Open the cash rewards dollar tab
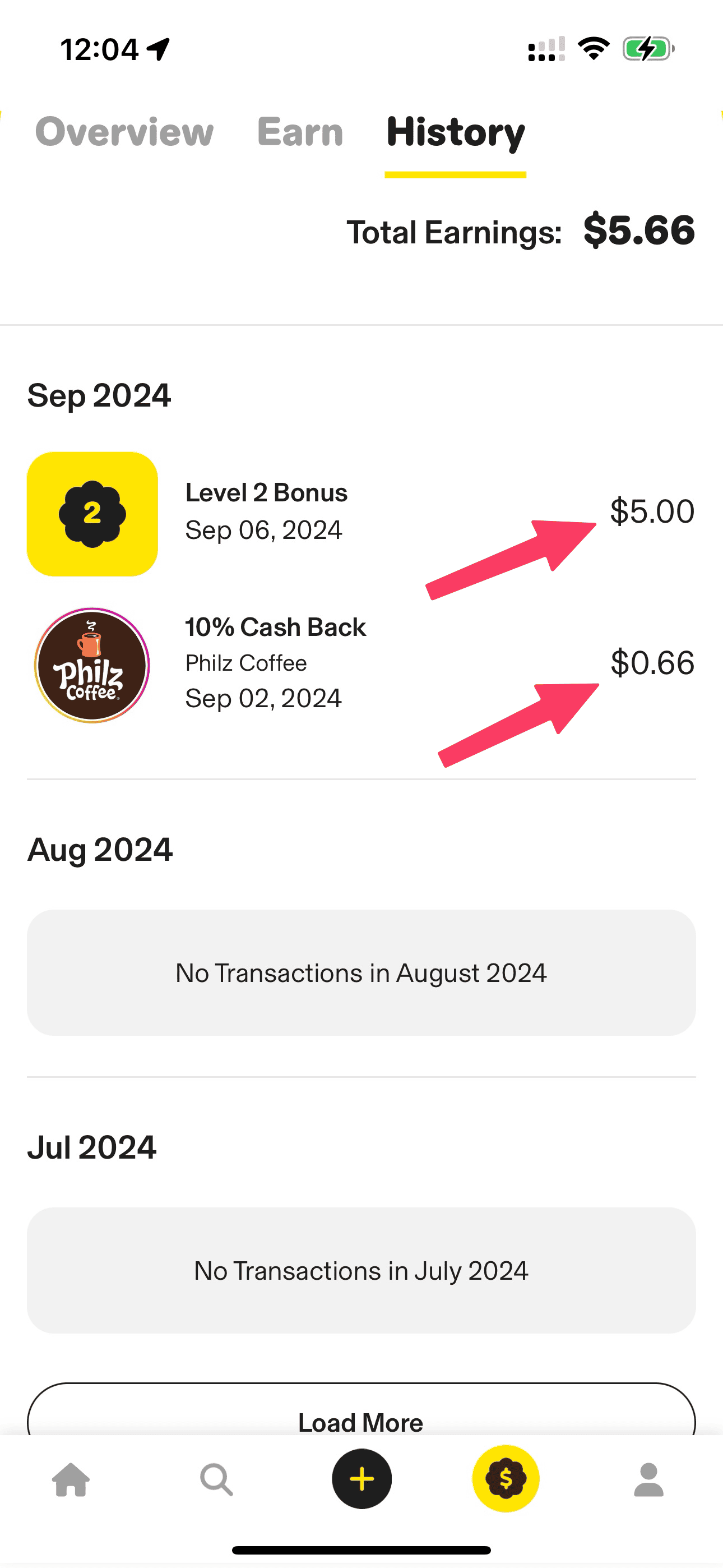The height and width of the screenshot is (1568, 723). point(506,1479)
